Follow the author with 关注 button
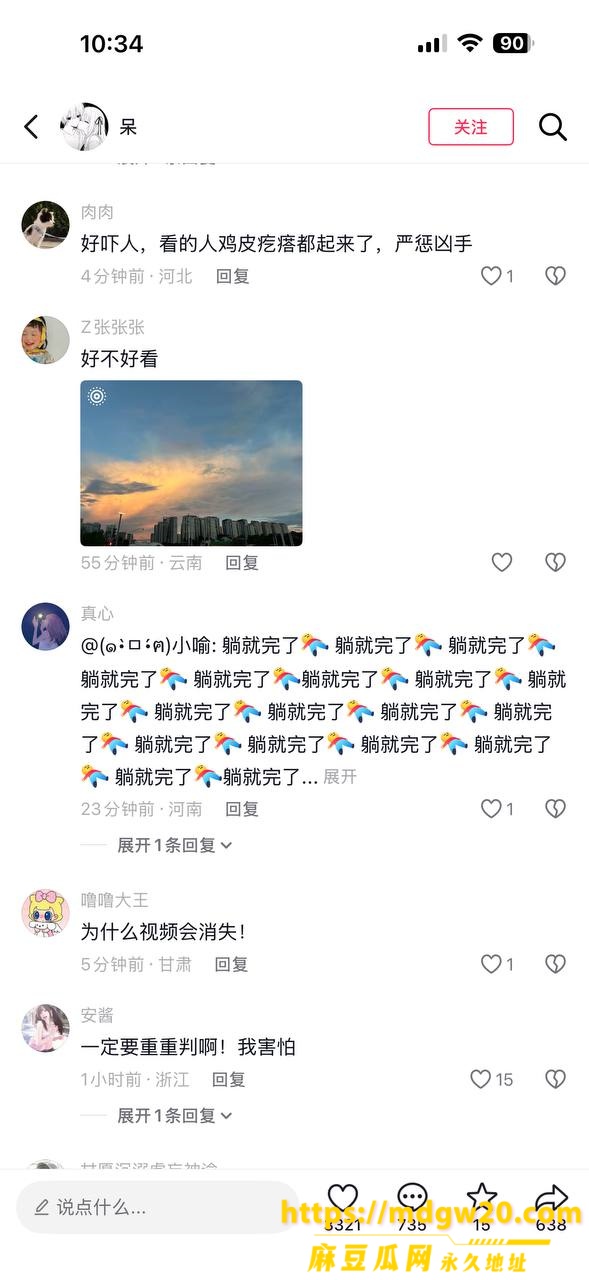This screenshot has width=589, height=1280. click(471, 127)
